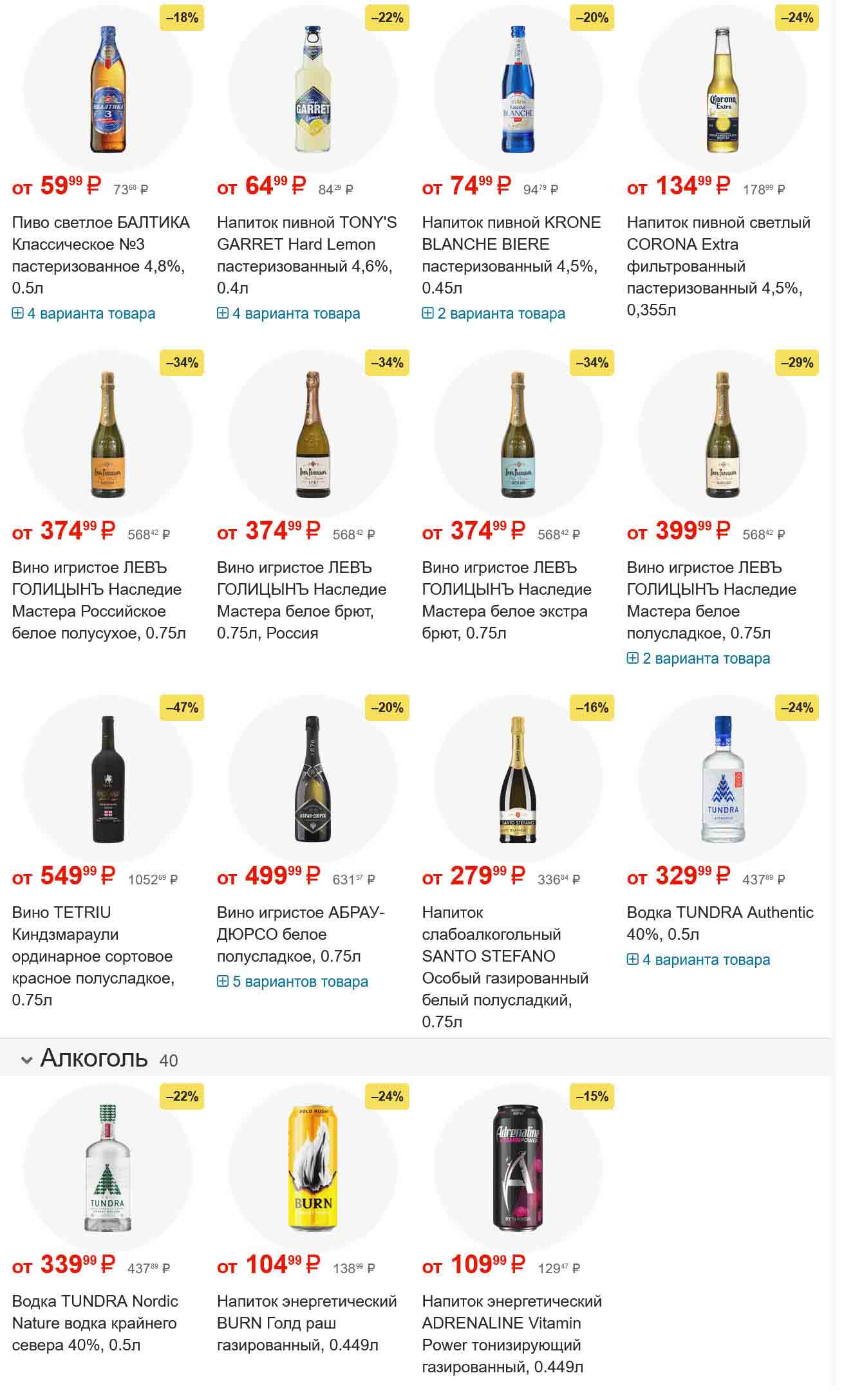View АБРАУ-ДЮРСО белое полусладкое product
The height and width of the screenshot is (1400, 844).
[300, 934]
